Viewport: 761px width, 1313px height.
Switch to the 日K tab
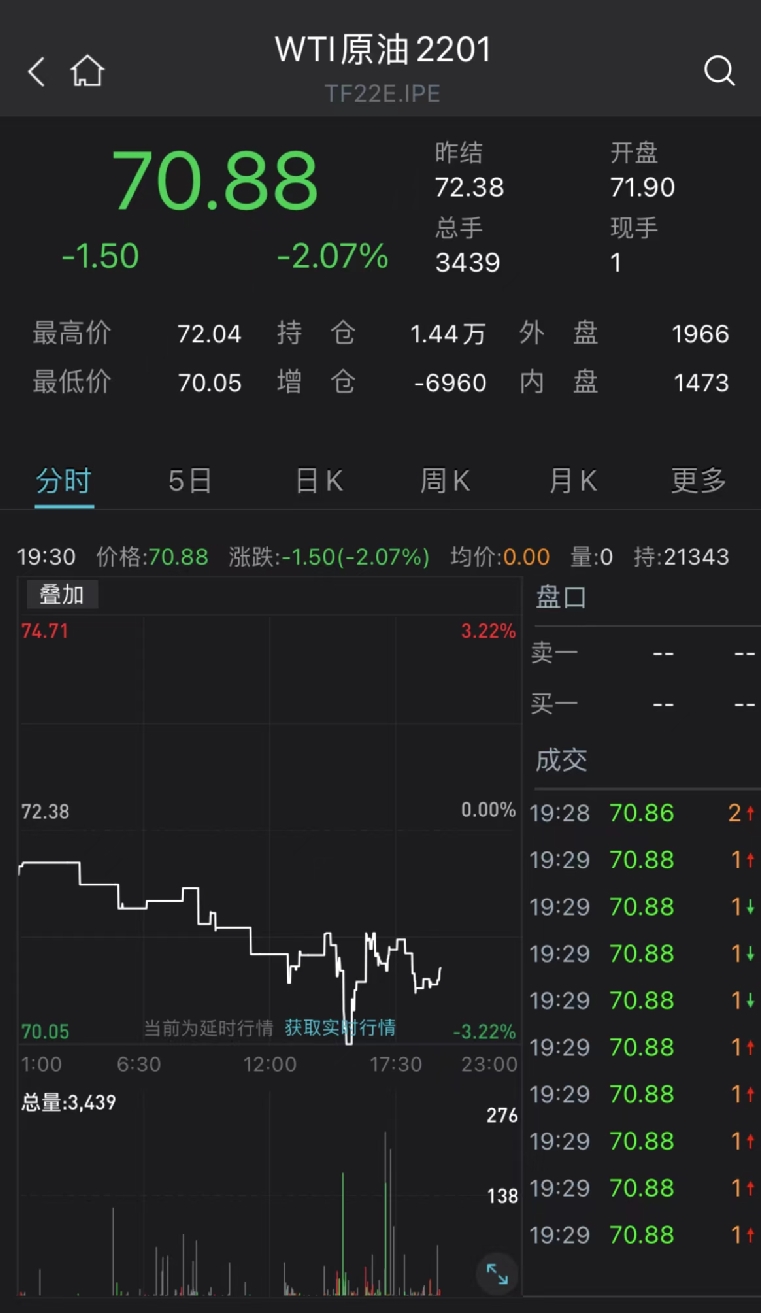click(319, 481)
